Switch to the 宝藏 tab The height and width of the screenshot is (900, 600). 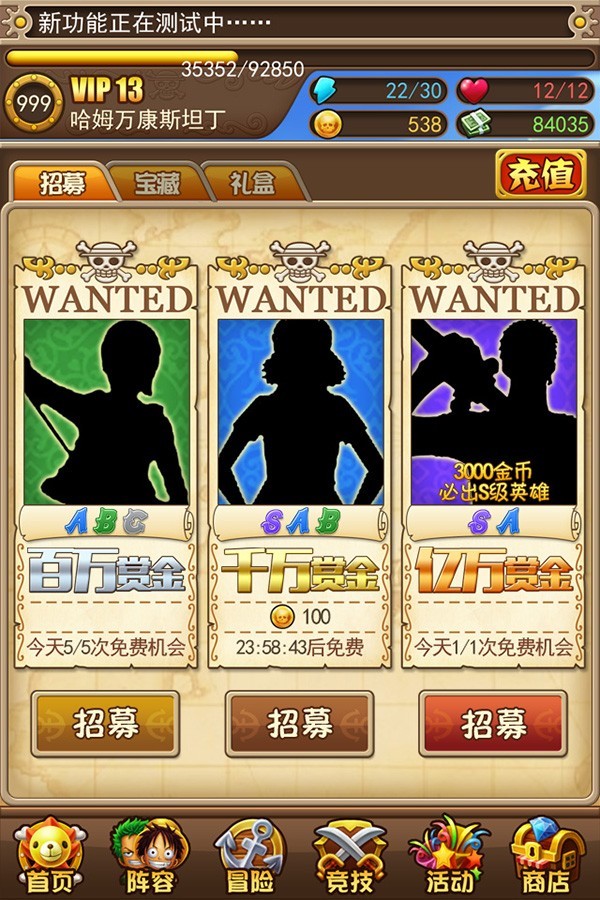pos(158,183)
